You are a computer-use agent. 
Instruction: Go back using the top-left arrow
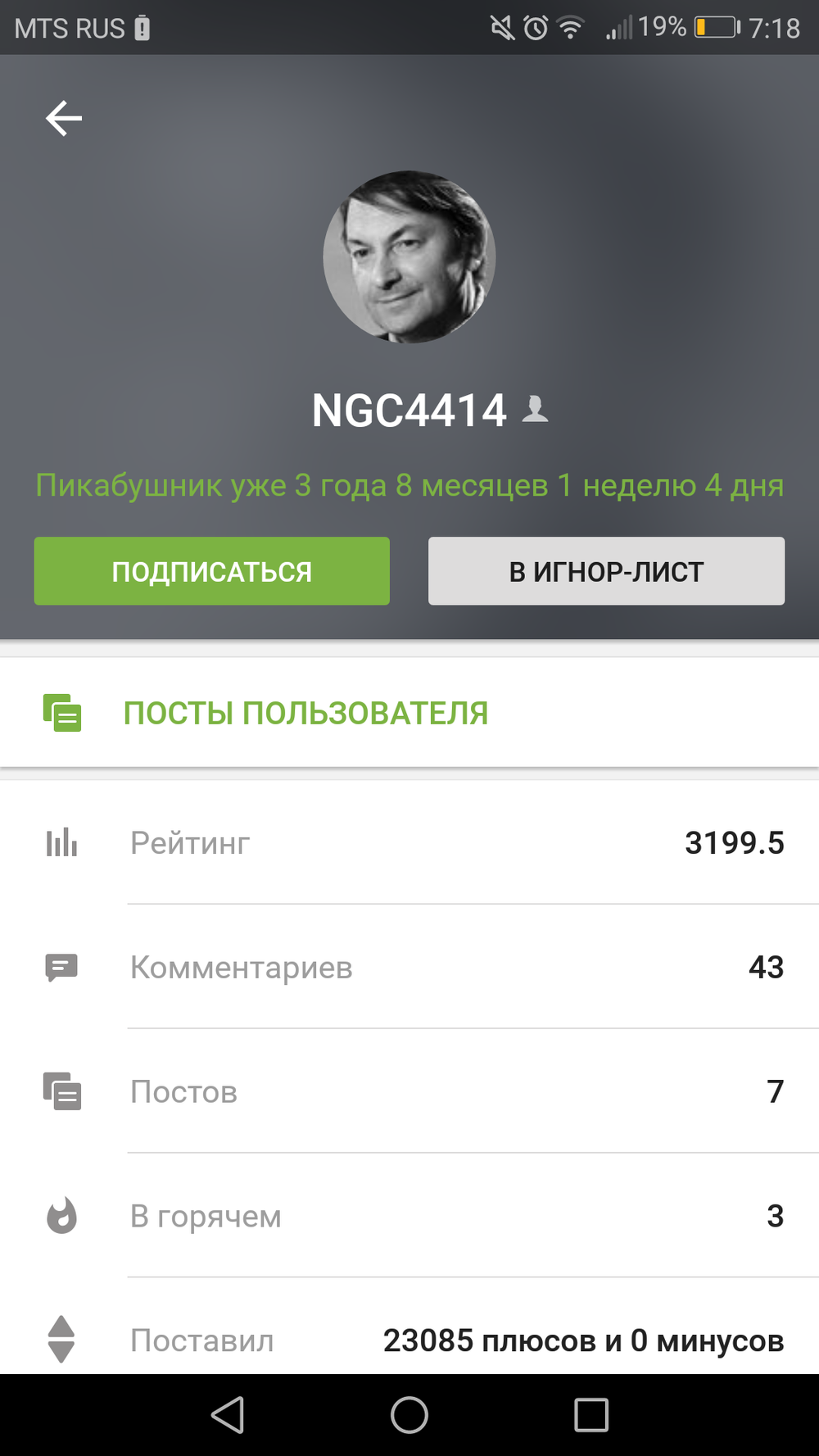click(x=64, y=119)
